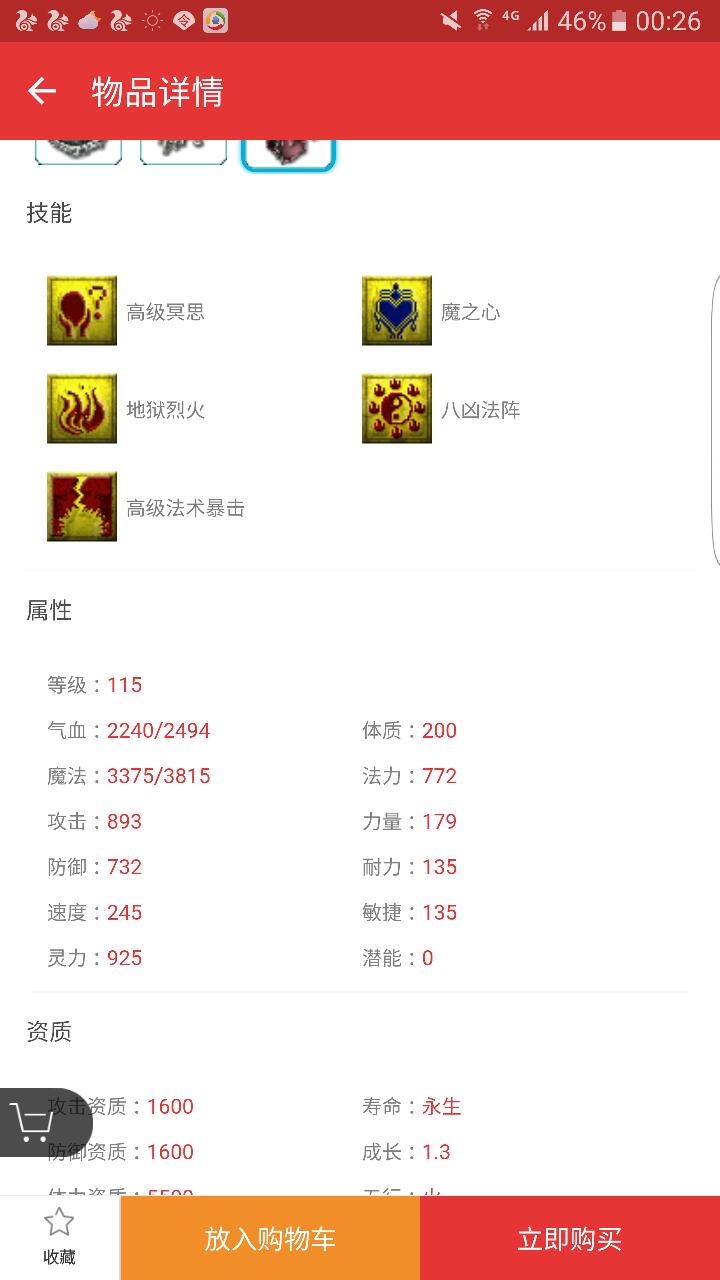Buy now with 立即购买
This screenshot has width=720, height=1280.
coord(570,1239)
